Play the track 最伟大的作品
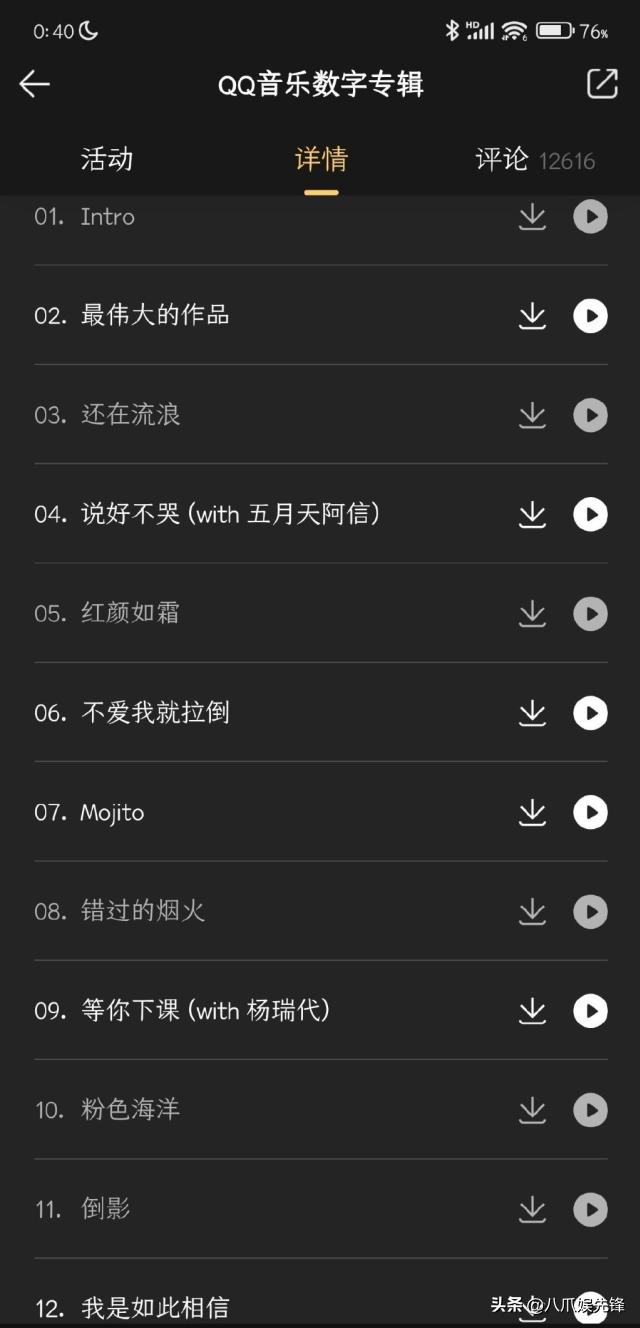 pos(590,316)
